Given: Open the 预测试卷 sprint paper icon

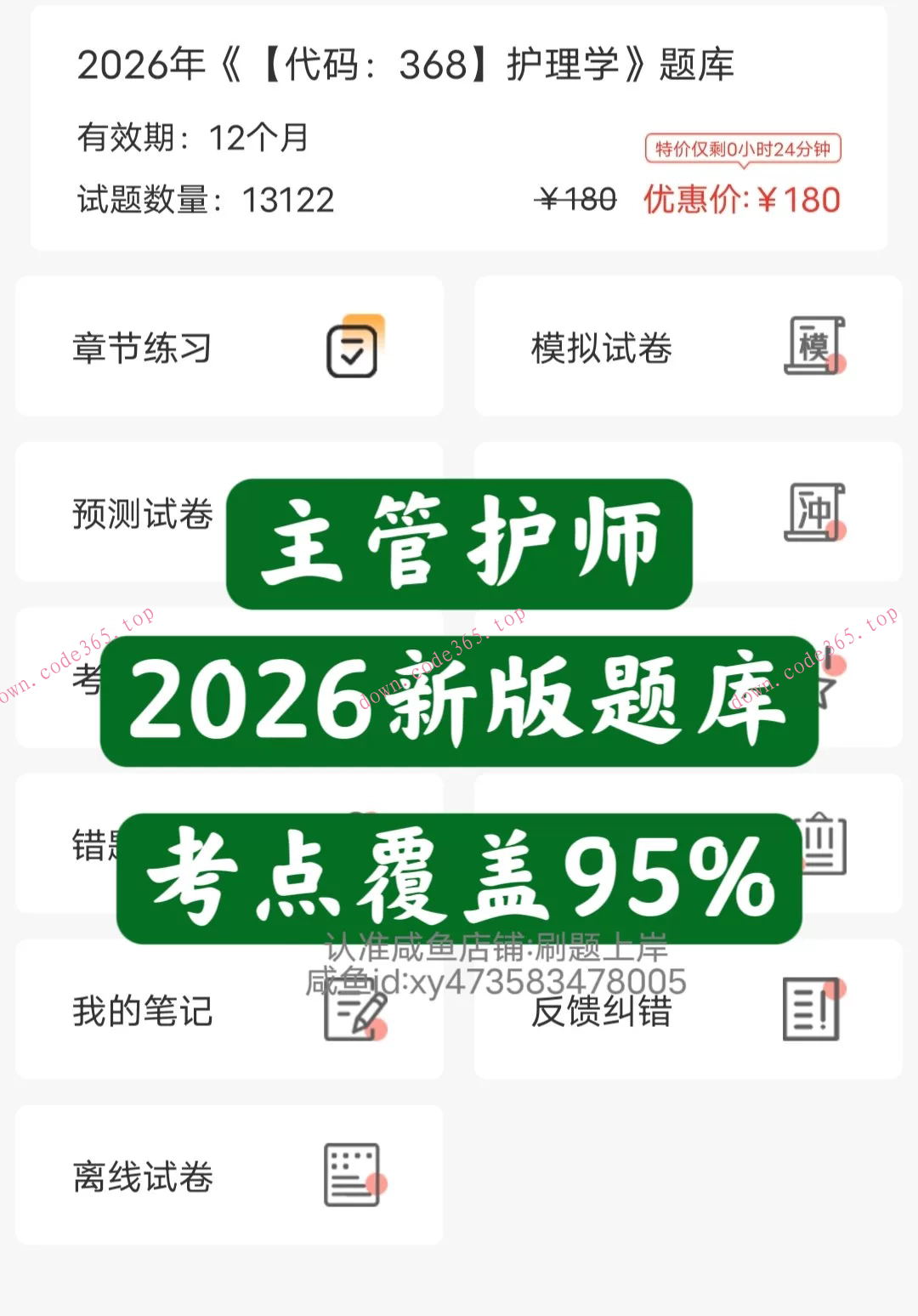Looking at the screenshot, I should [814, 512].
